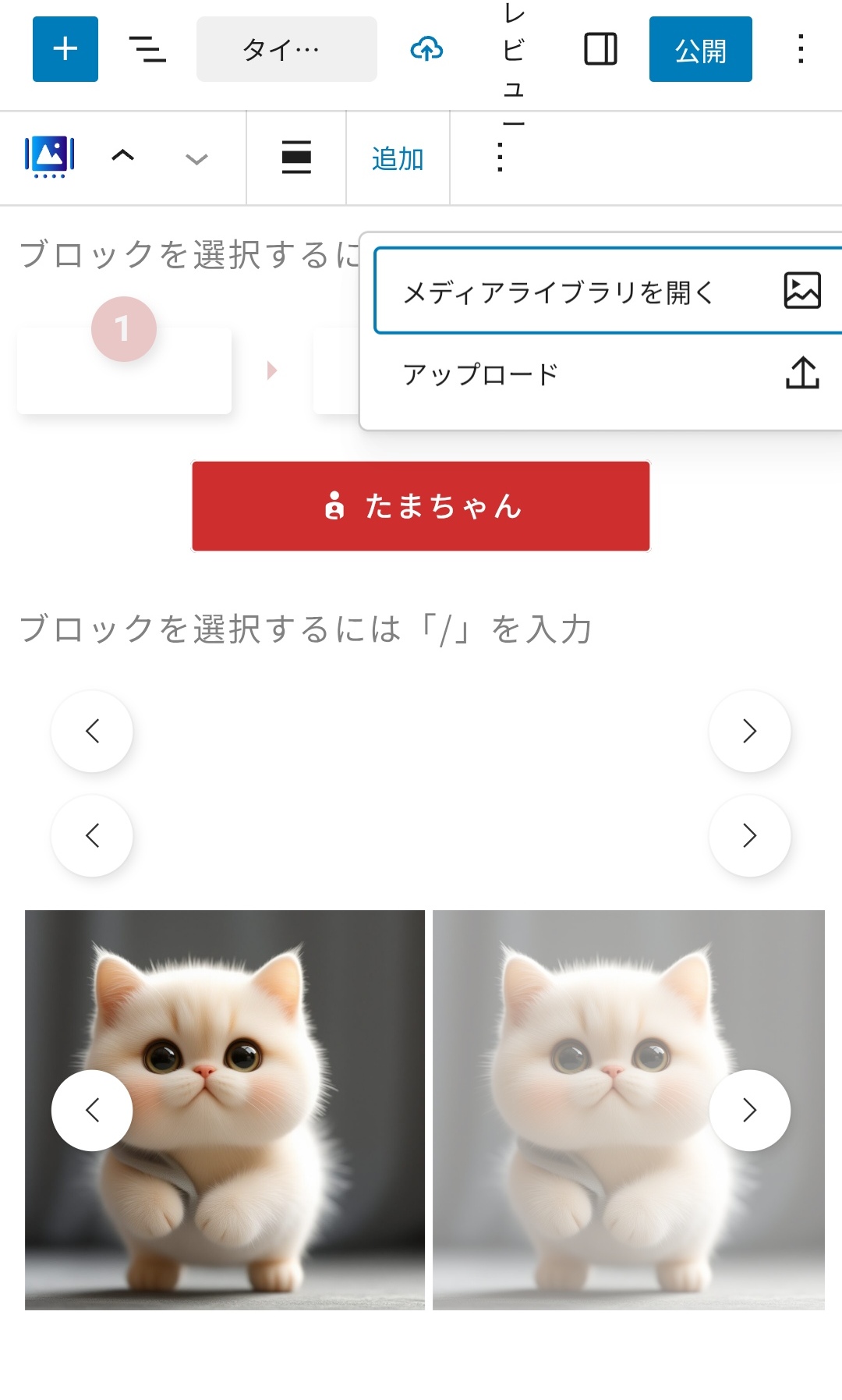Tap the slider block type icon
The width and height of the screenshot is (842, 1400).
point(50,158)
